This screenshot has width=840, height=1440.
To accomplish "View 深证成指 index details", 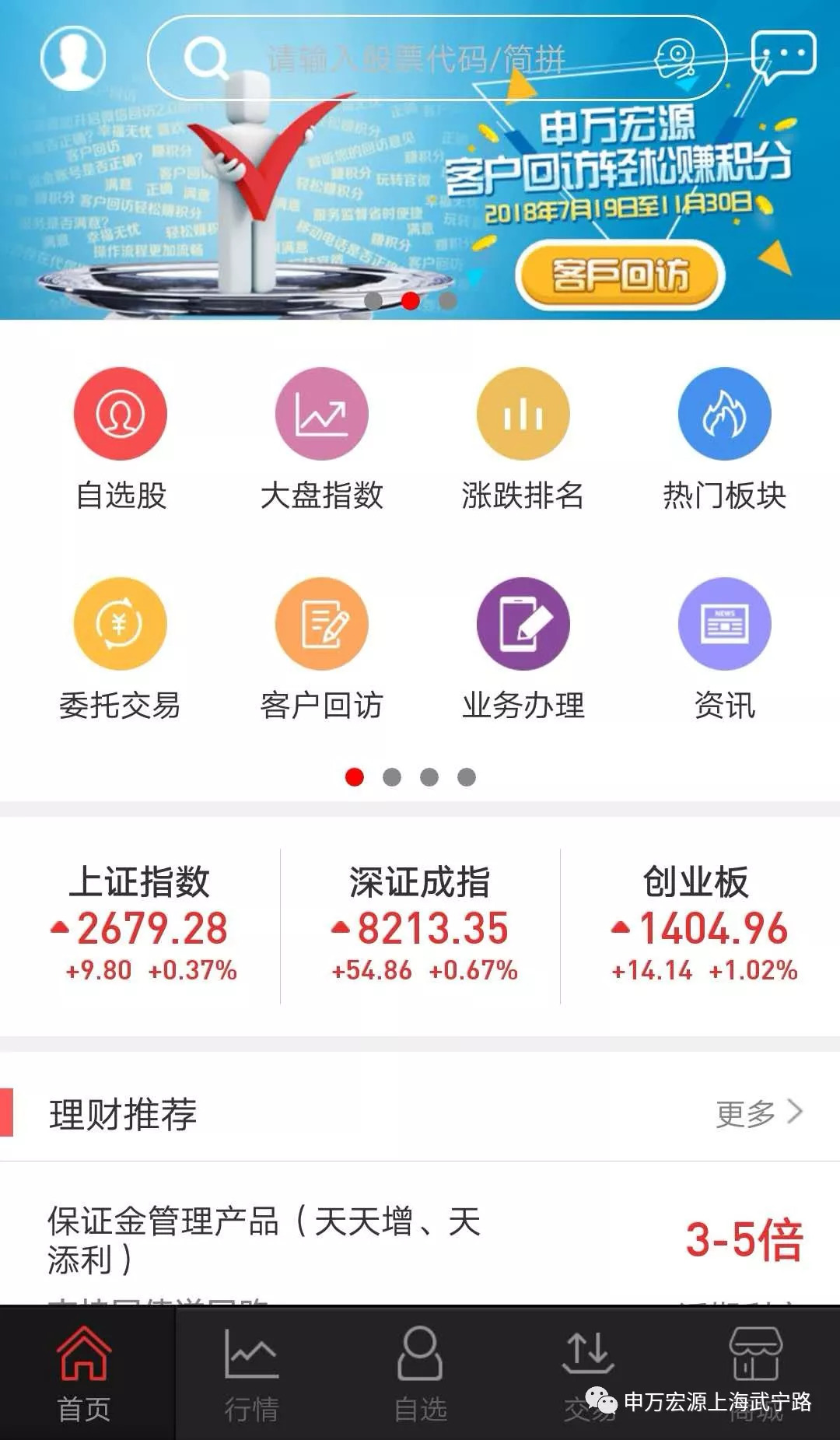I will (420, 924).
